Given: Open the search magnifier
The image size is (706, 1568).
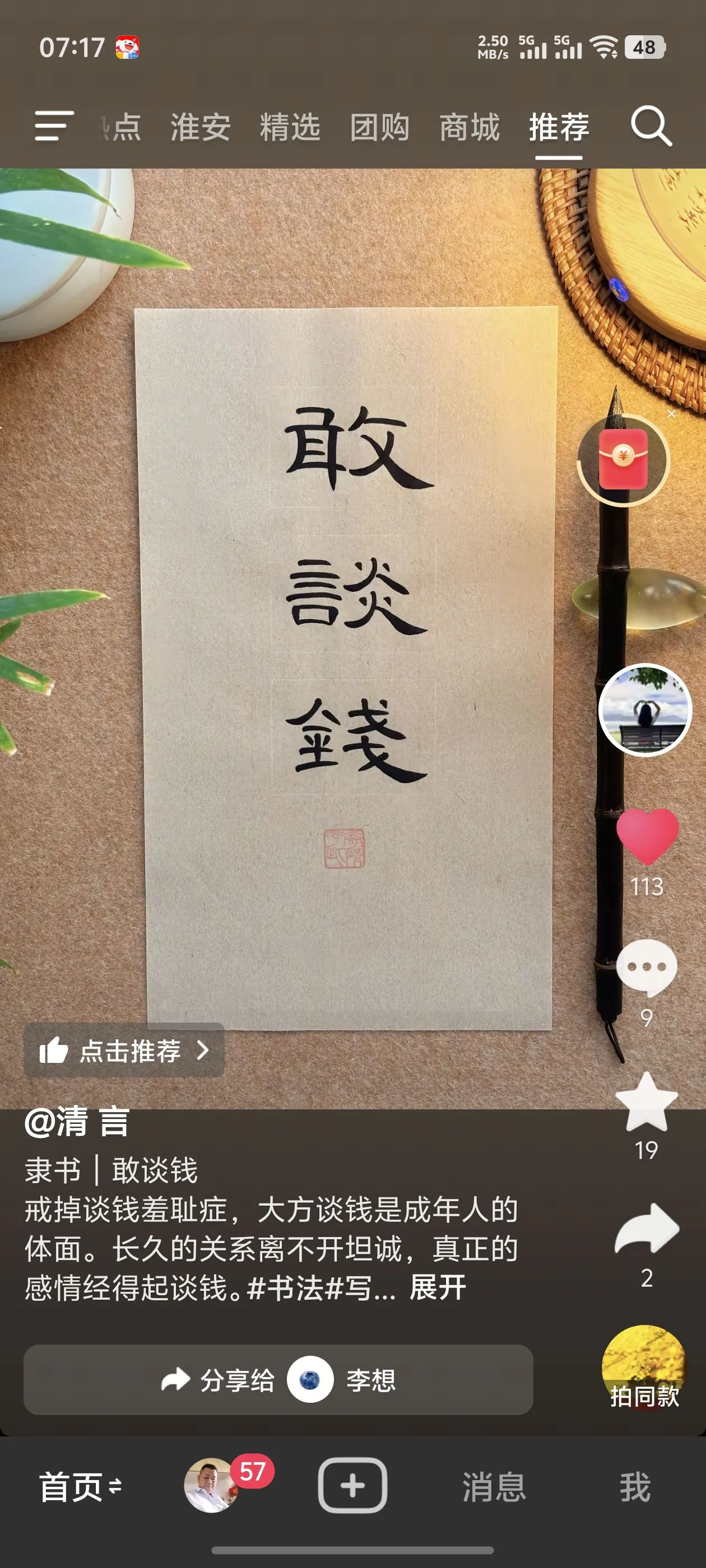Looking at the screenshot, I should pyautogui.click(x=651, y=127).
